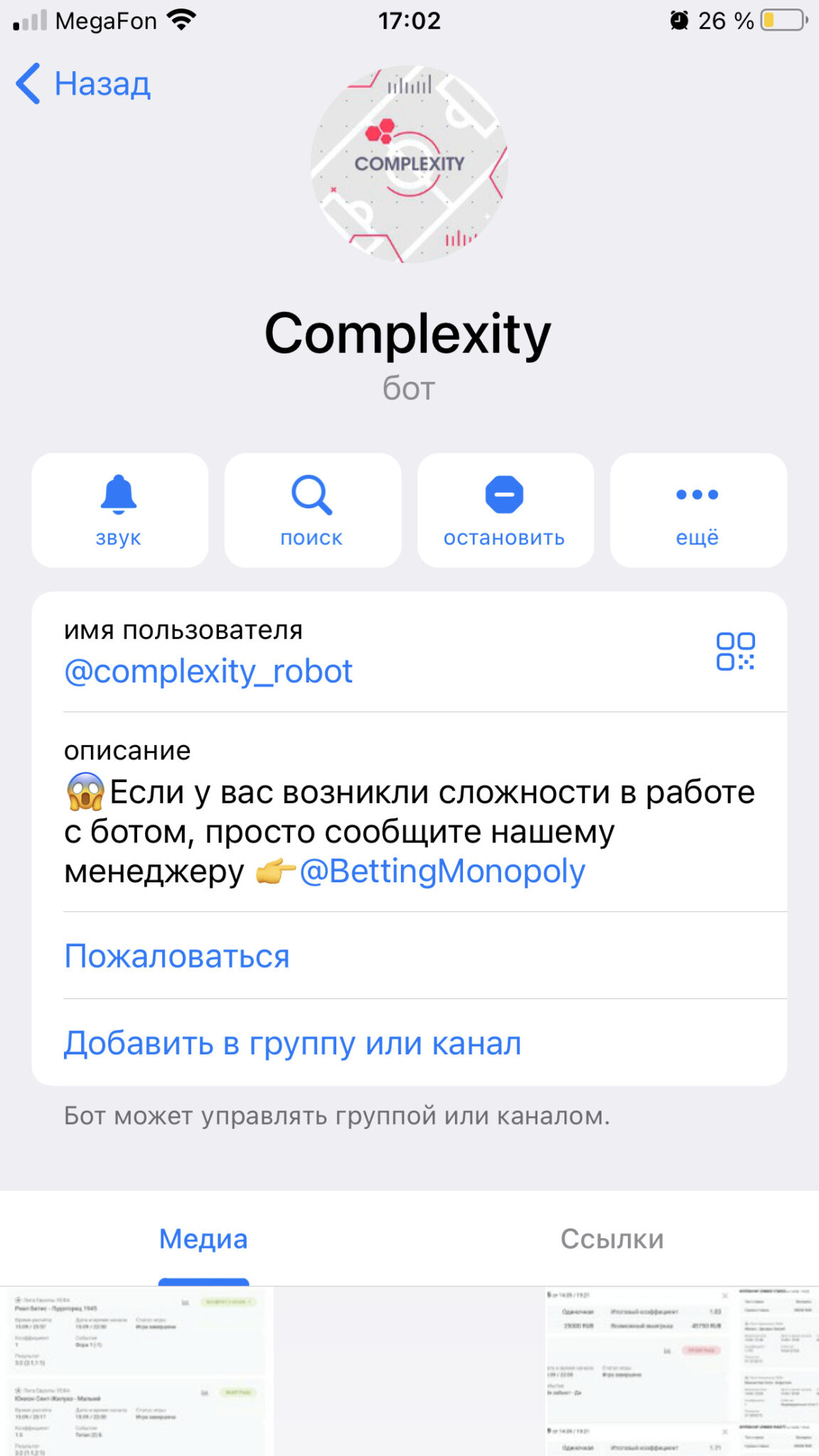Open the ещё more options button
This screenshot has width=819, height=1456.
pyautogui.click(x=698, y=510)
